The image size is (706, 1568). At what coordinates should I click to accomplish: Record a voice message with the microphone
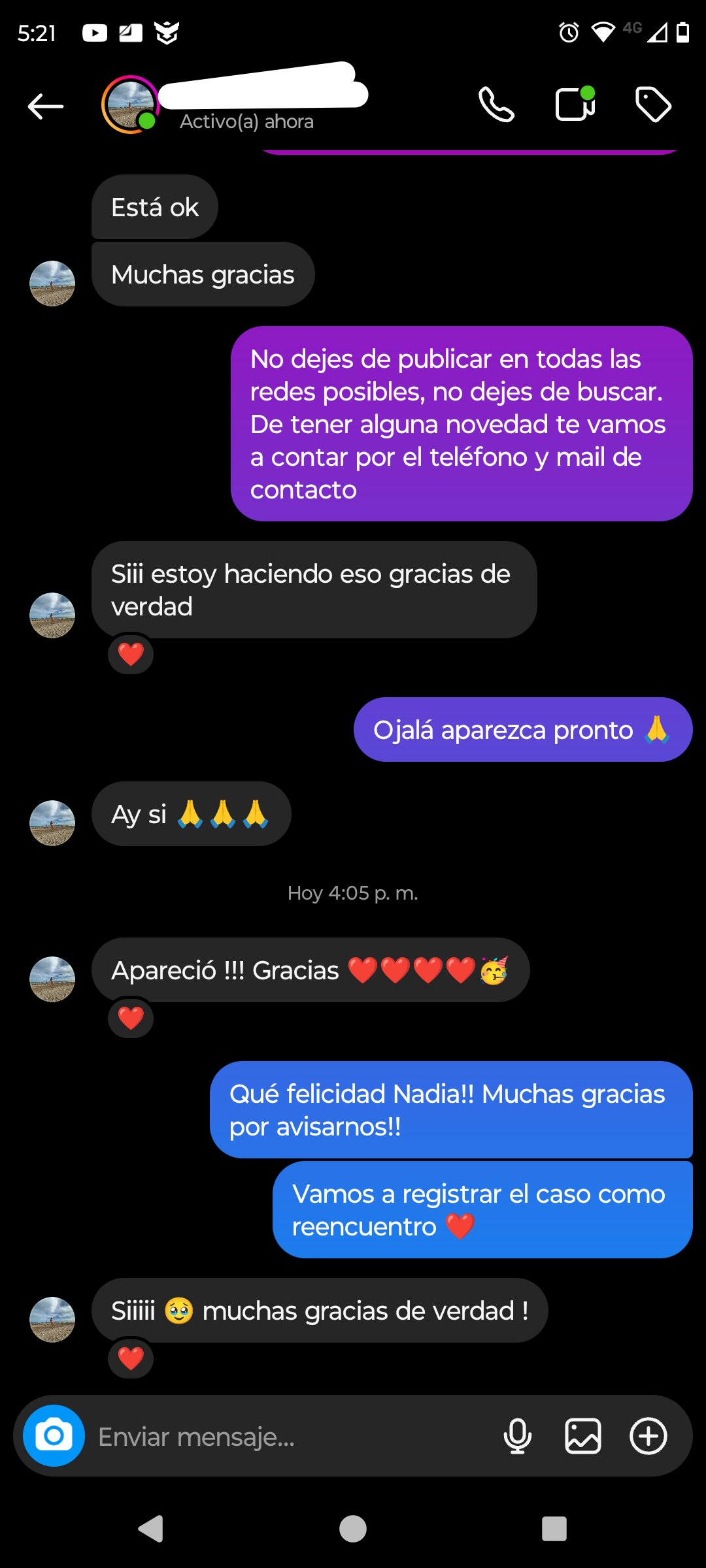[x=517, y=1437]
